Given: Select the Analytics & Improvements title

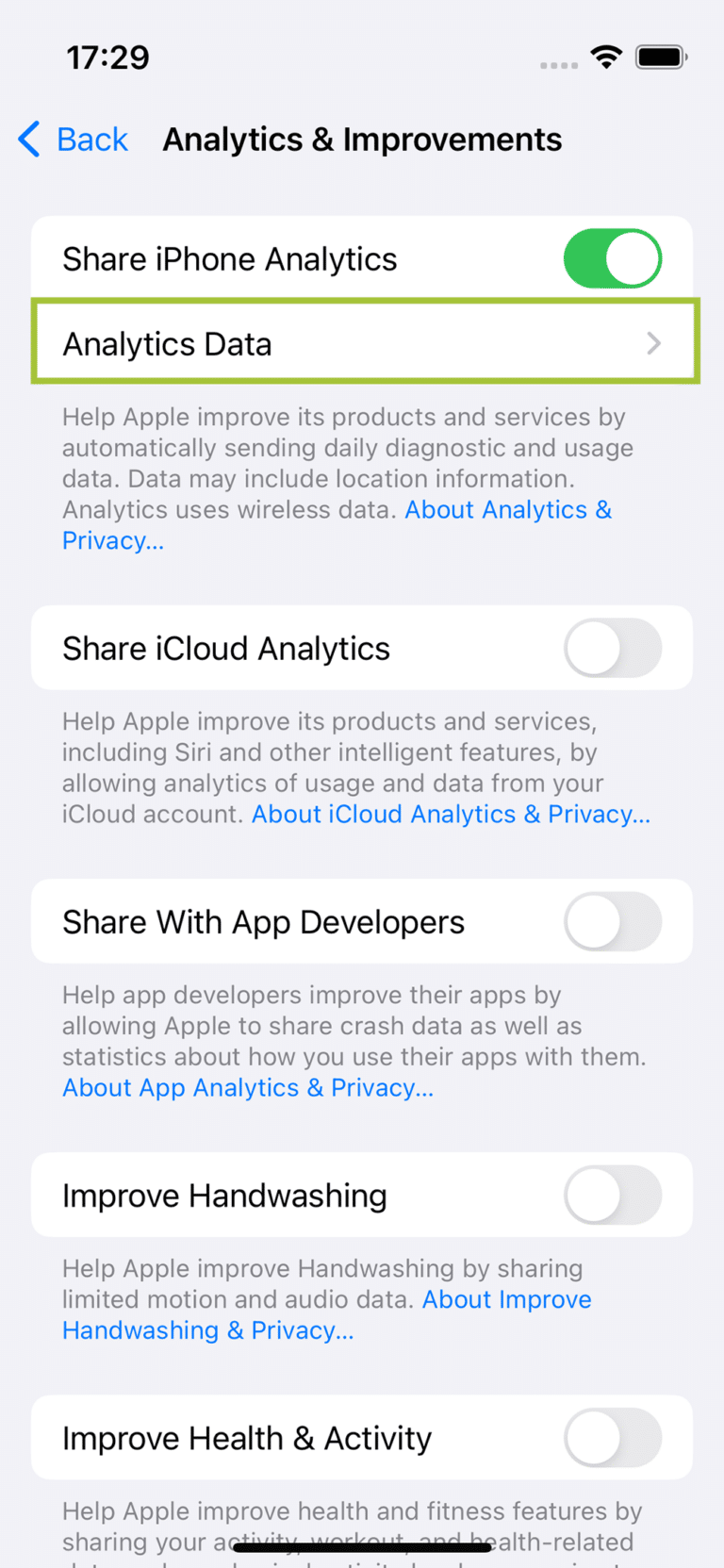Looking at the screenshot, I should (x=362, y=139).
